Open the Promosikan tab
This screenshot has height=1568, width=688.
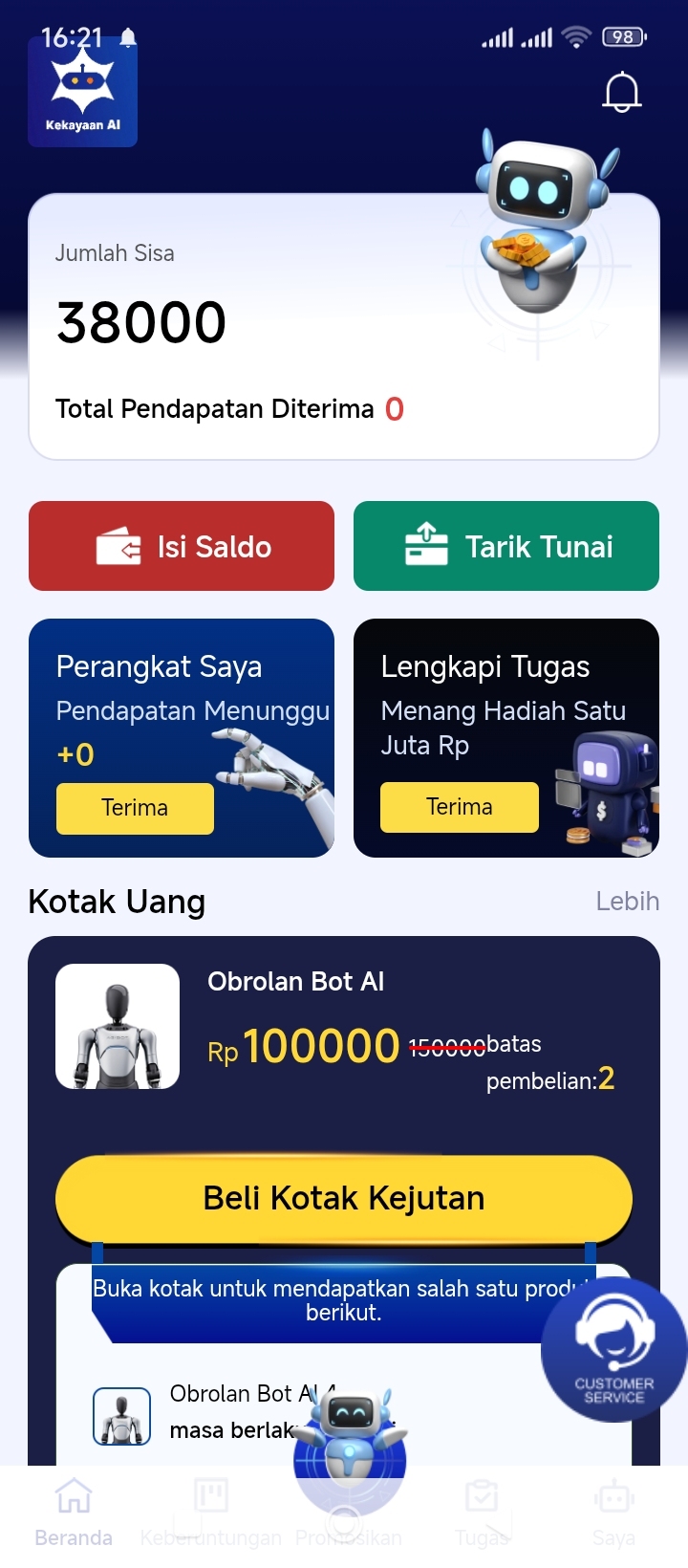pos(349,1513)
